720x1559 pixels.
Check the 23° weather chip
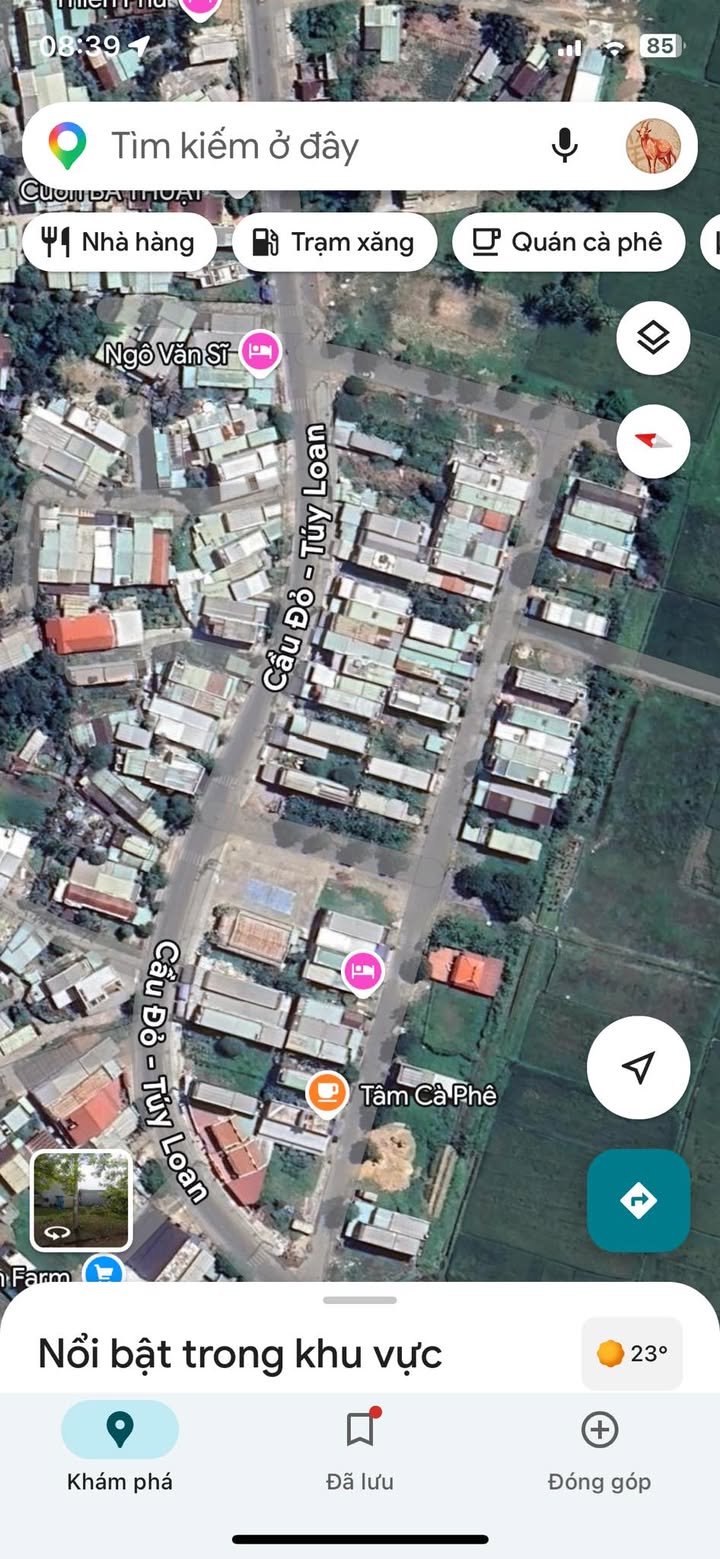pyautogui.click(x=632, y=1354)
